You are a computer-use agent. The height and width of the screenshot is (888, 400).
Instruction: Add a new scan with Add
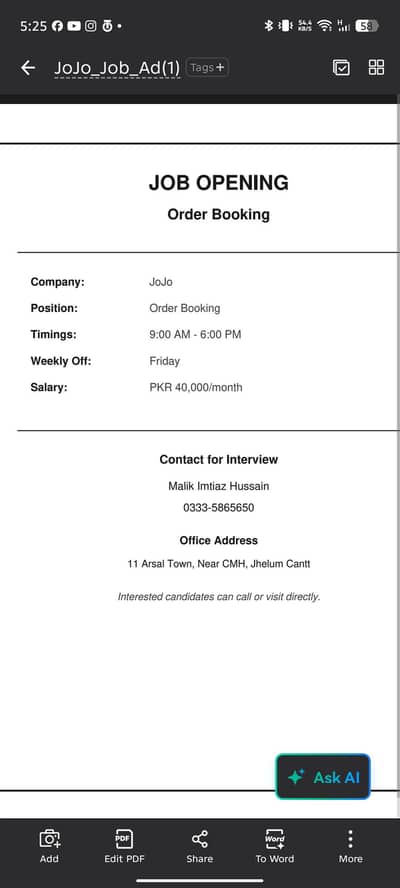49,847
